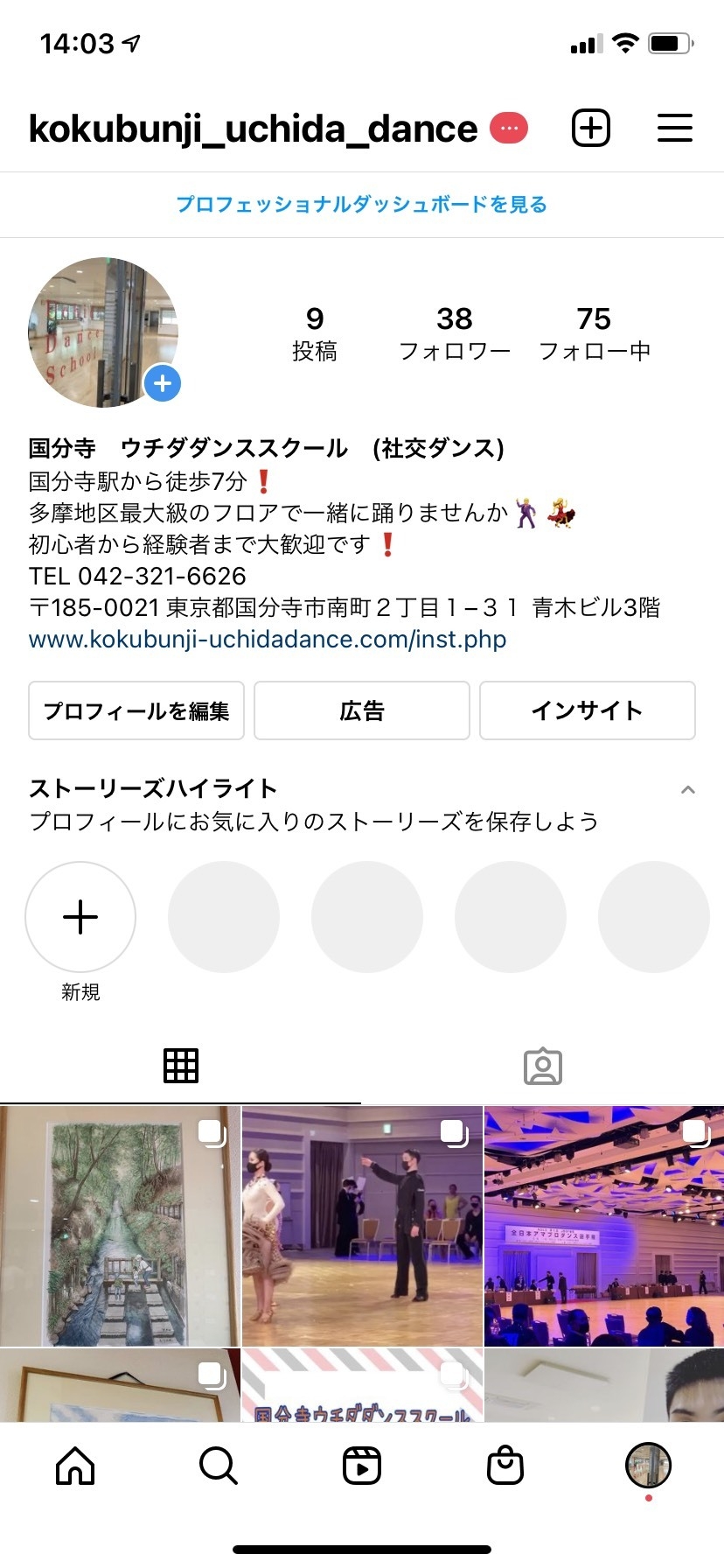Open the river painting post
This screenshot has height=1568, width=724.
(120, 1226)
